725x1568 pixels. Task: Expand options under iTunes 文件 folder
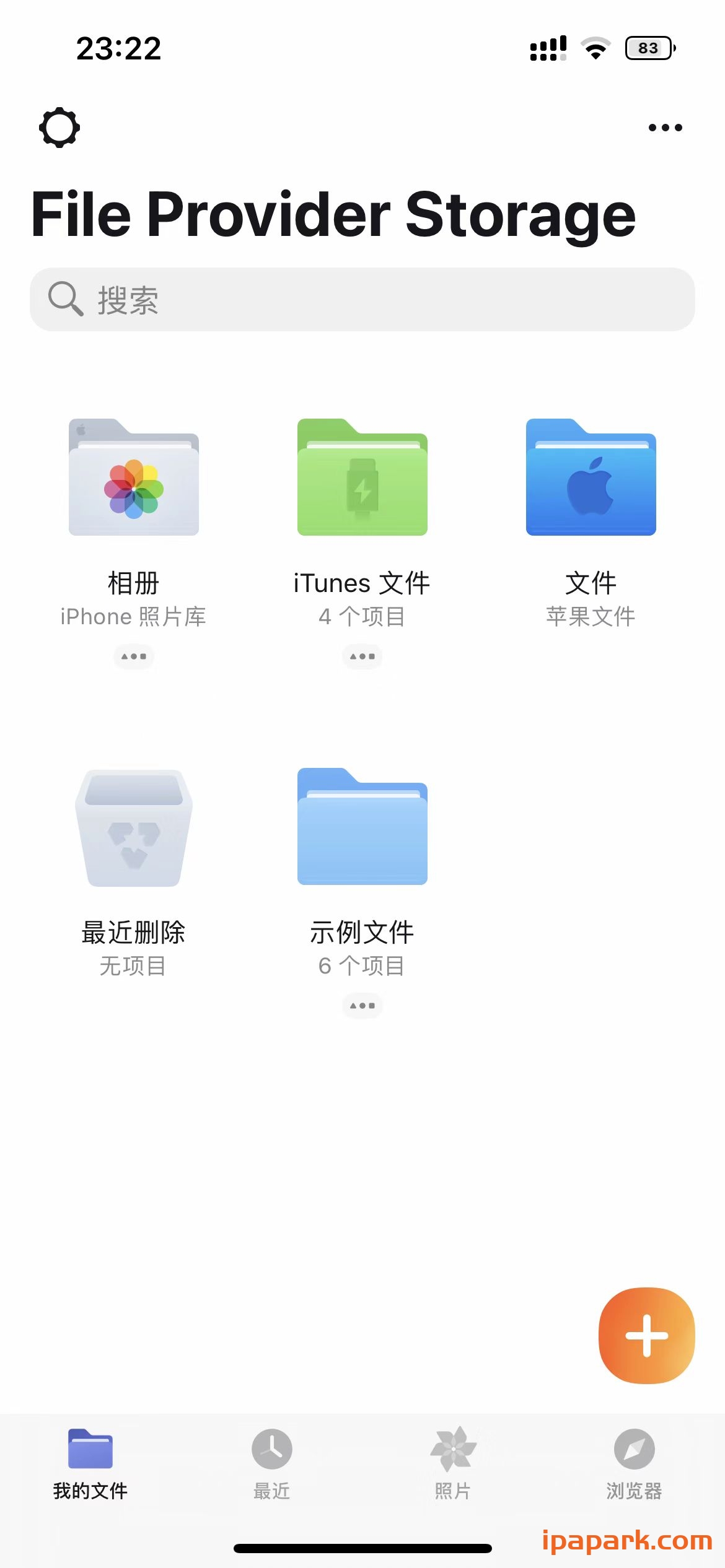tap(362, 656)
